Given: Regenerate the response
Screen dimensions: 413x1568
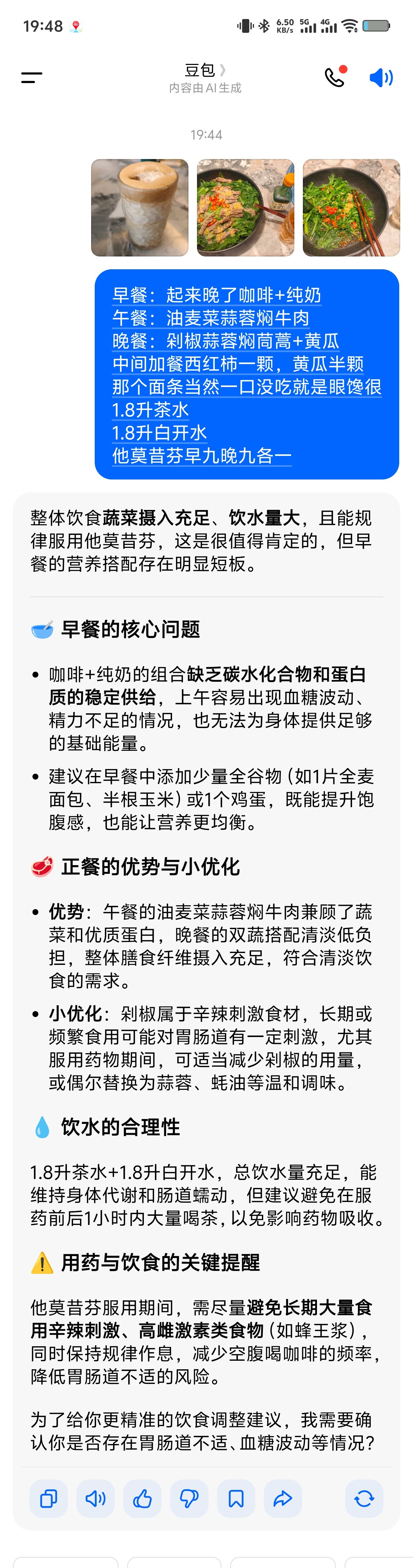Looking at the screenshot, I should (x=364, y=1498).
